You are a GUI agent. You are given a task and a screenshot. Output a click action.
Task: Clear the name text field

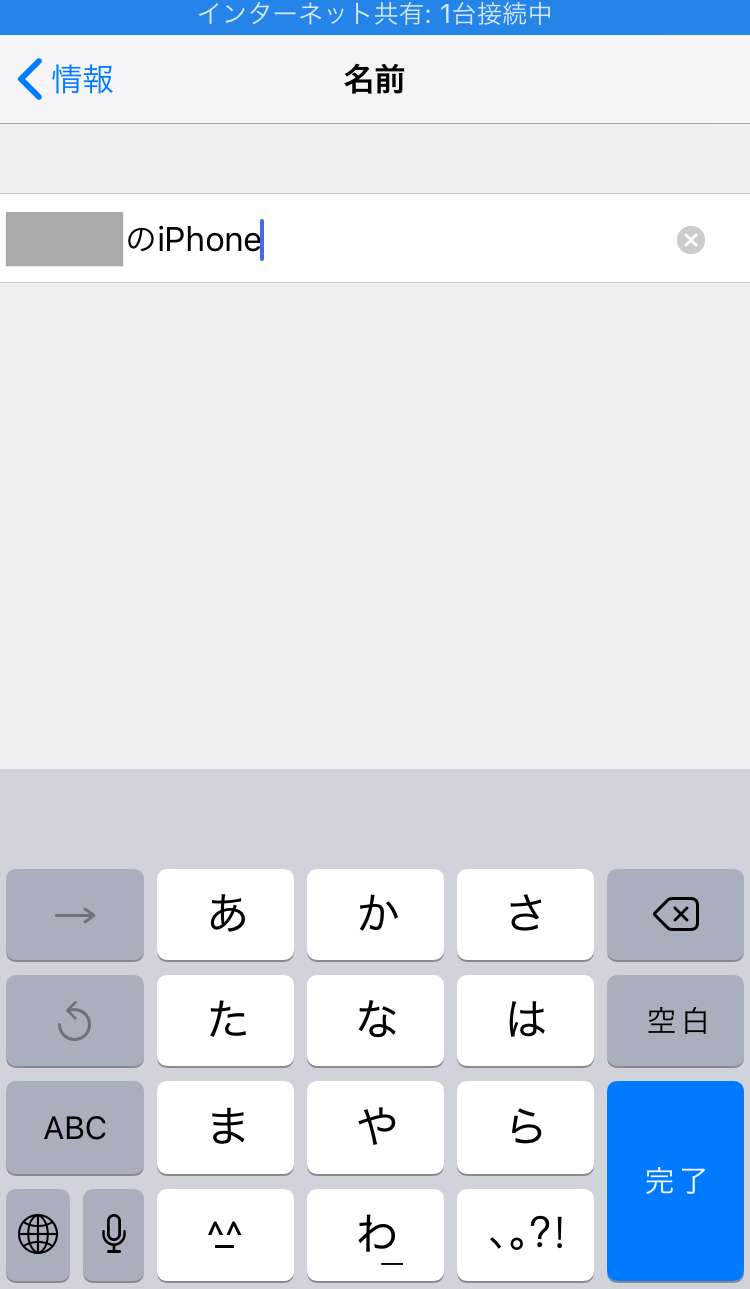(691, 240)
